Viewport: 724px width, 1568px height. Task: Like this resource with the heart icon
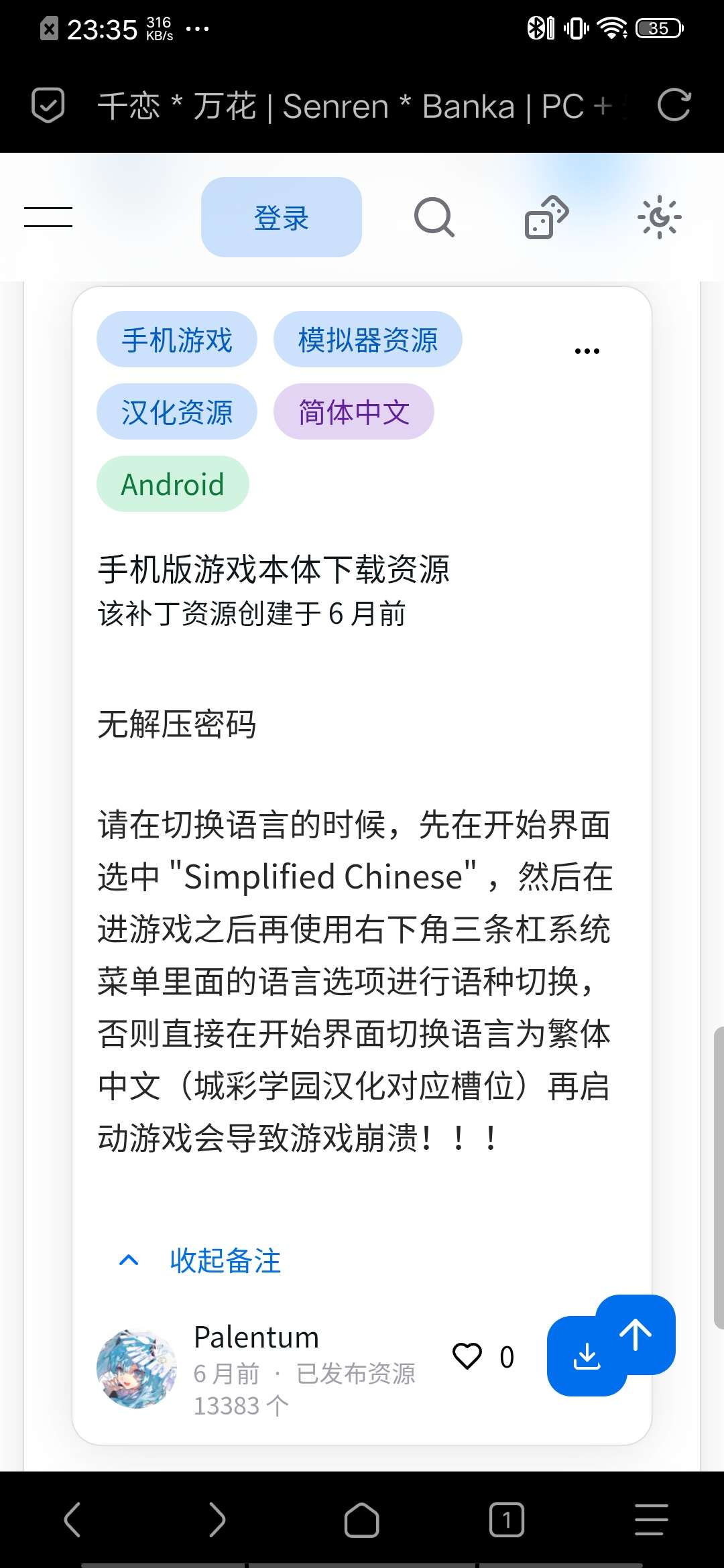pyautogui.click(x=467, y=1356)
